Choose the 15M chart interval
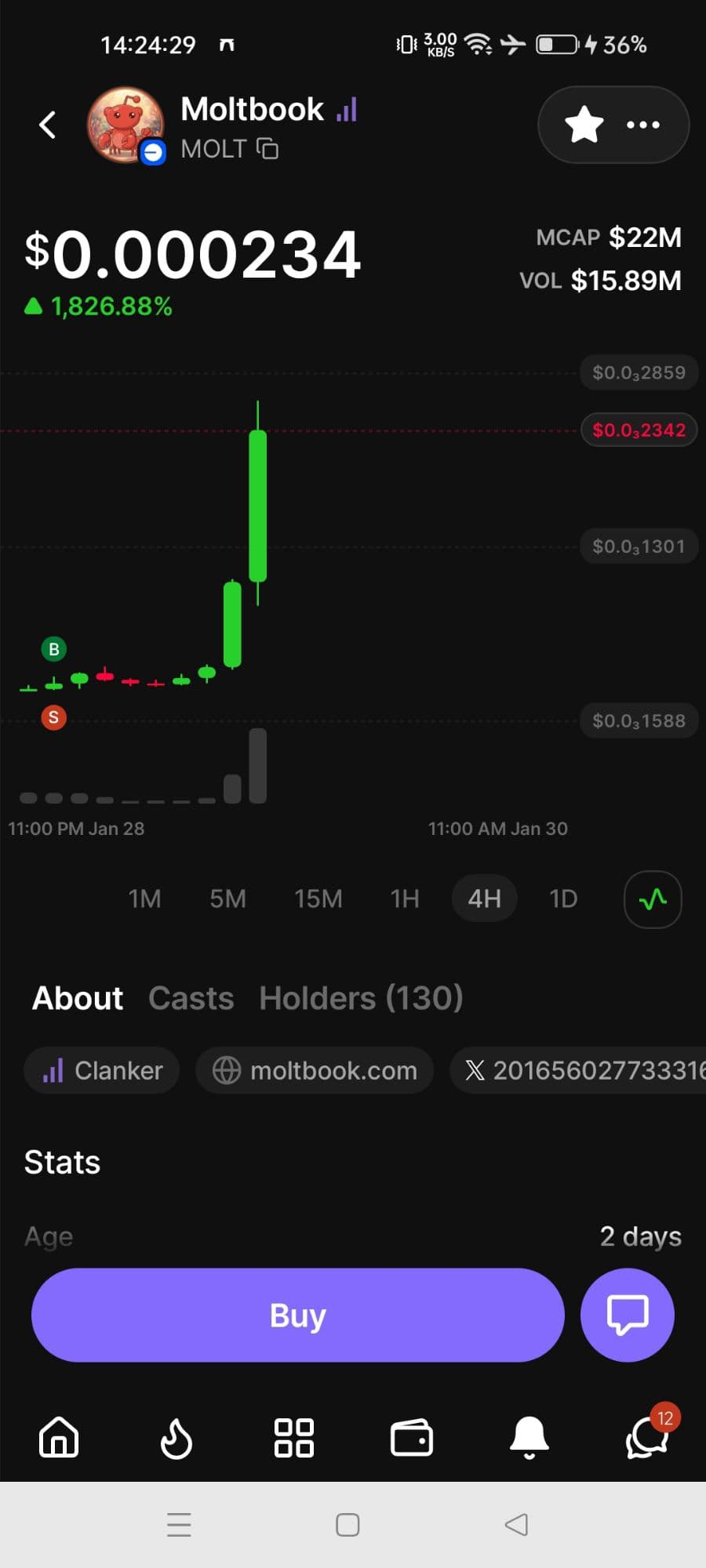Image resolution: width=706 pixels, height=1568 pixels. coord(318,898)
